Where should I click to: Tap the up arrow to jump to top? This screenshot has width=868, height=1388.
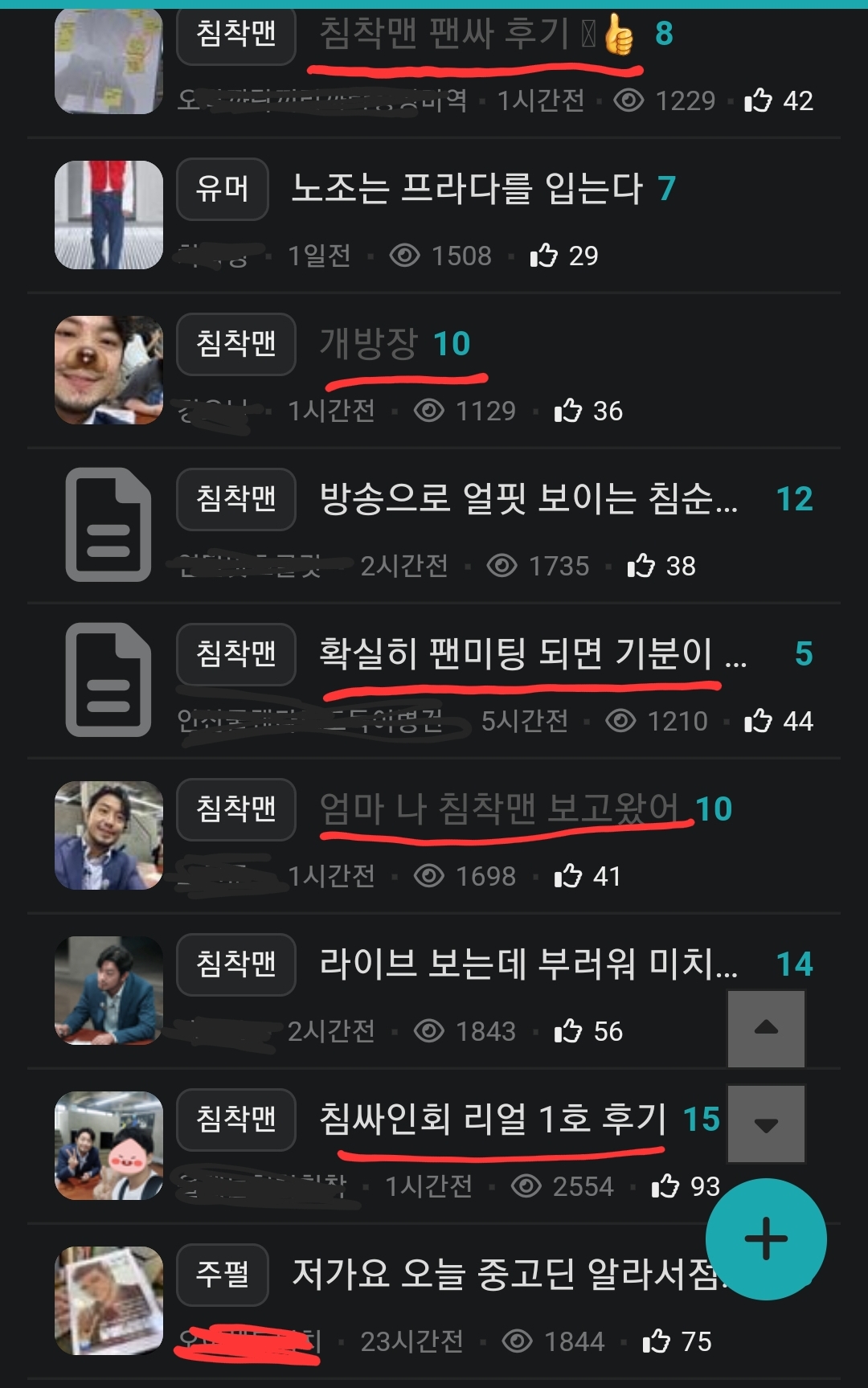click(766, 1029)
